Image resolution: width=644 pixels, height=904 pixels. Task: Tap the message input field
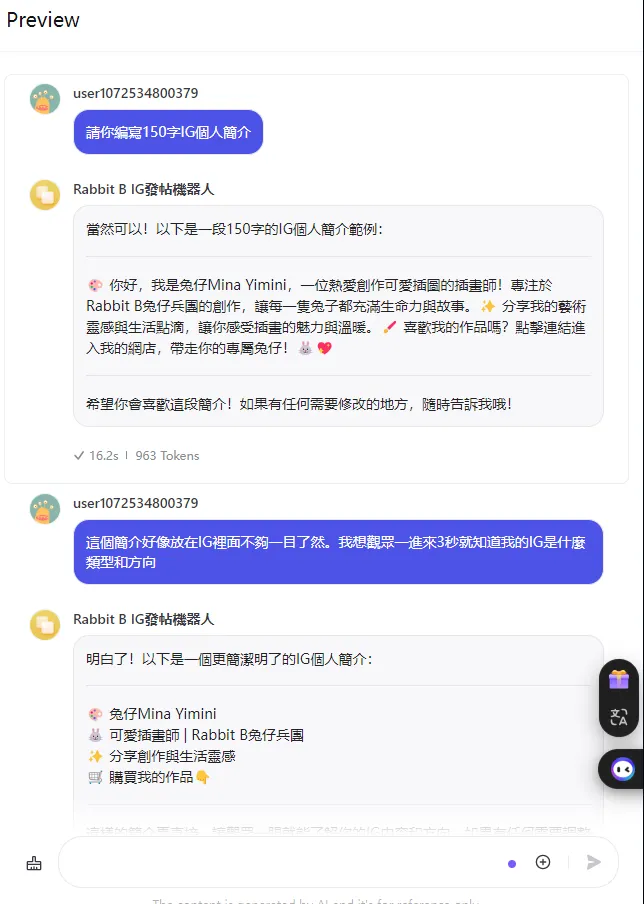pyautogui.click(x=280, y=862)
